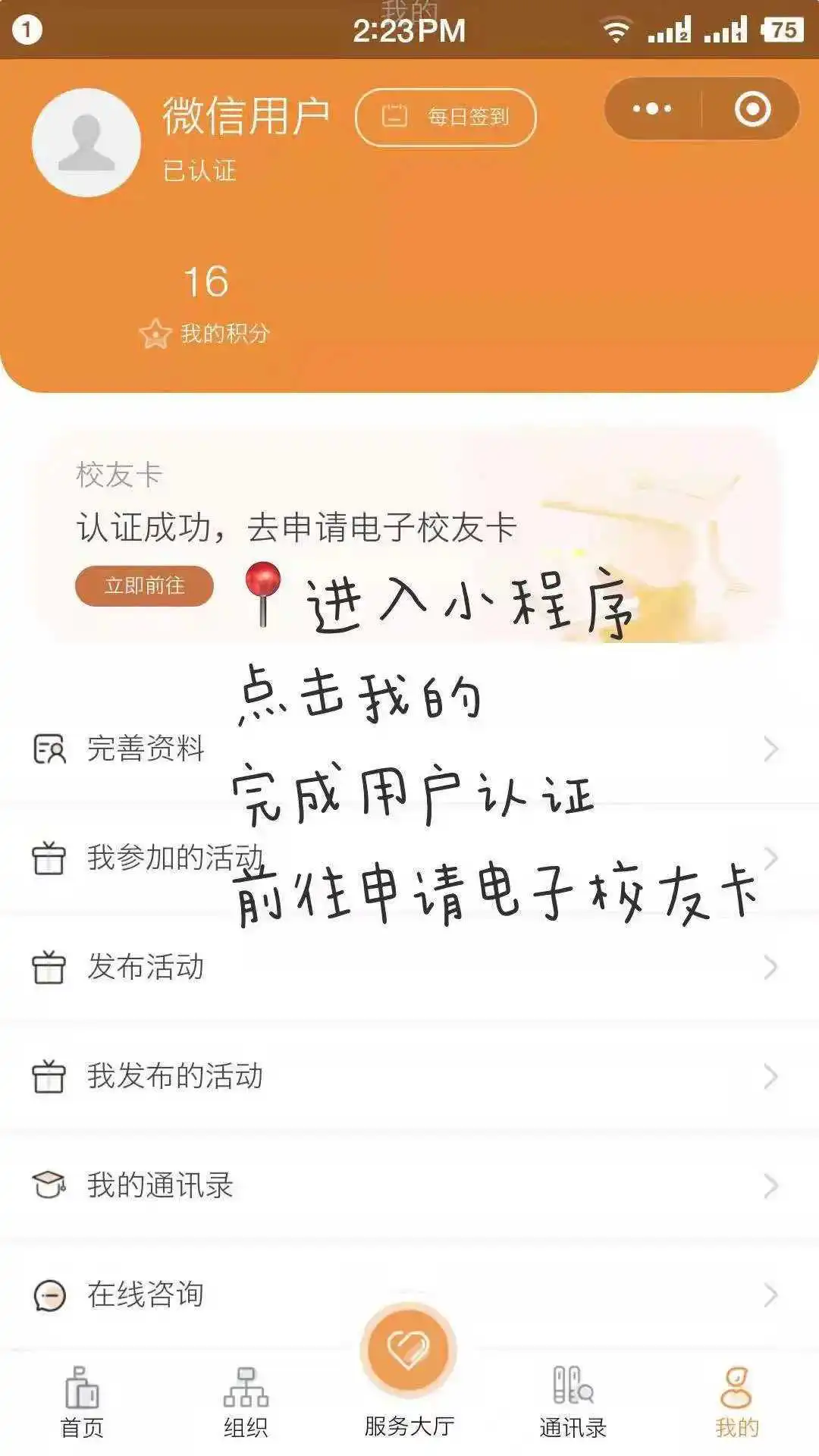
Task: Select the 我的 tab
Action: pyautogui.click(x=736, y=1403)
